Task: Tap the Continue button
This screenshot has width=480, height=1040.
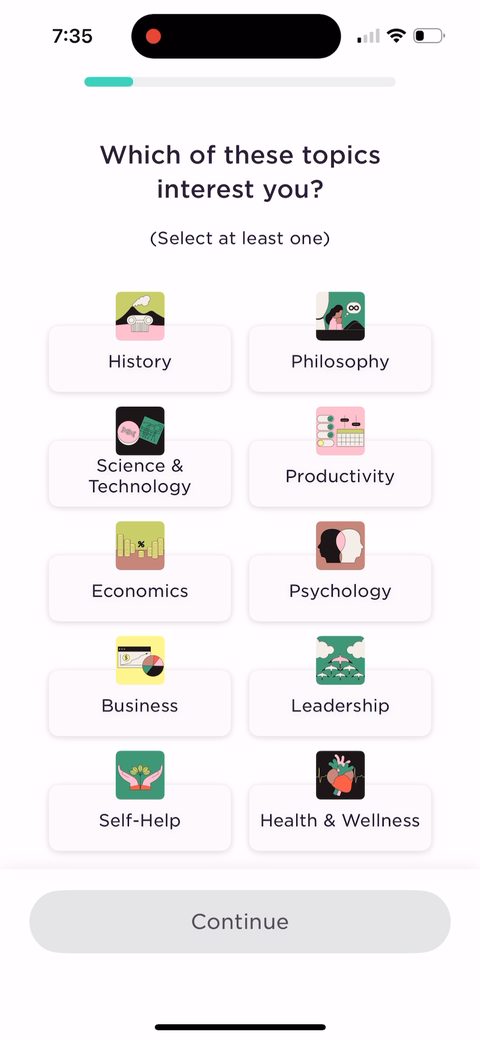Action: click(240, 921)
